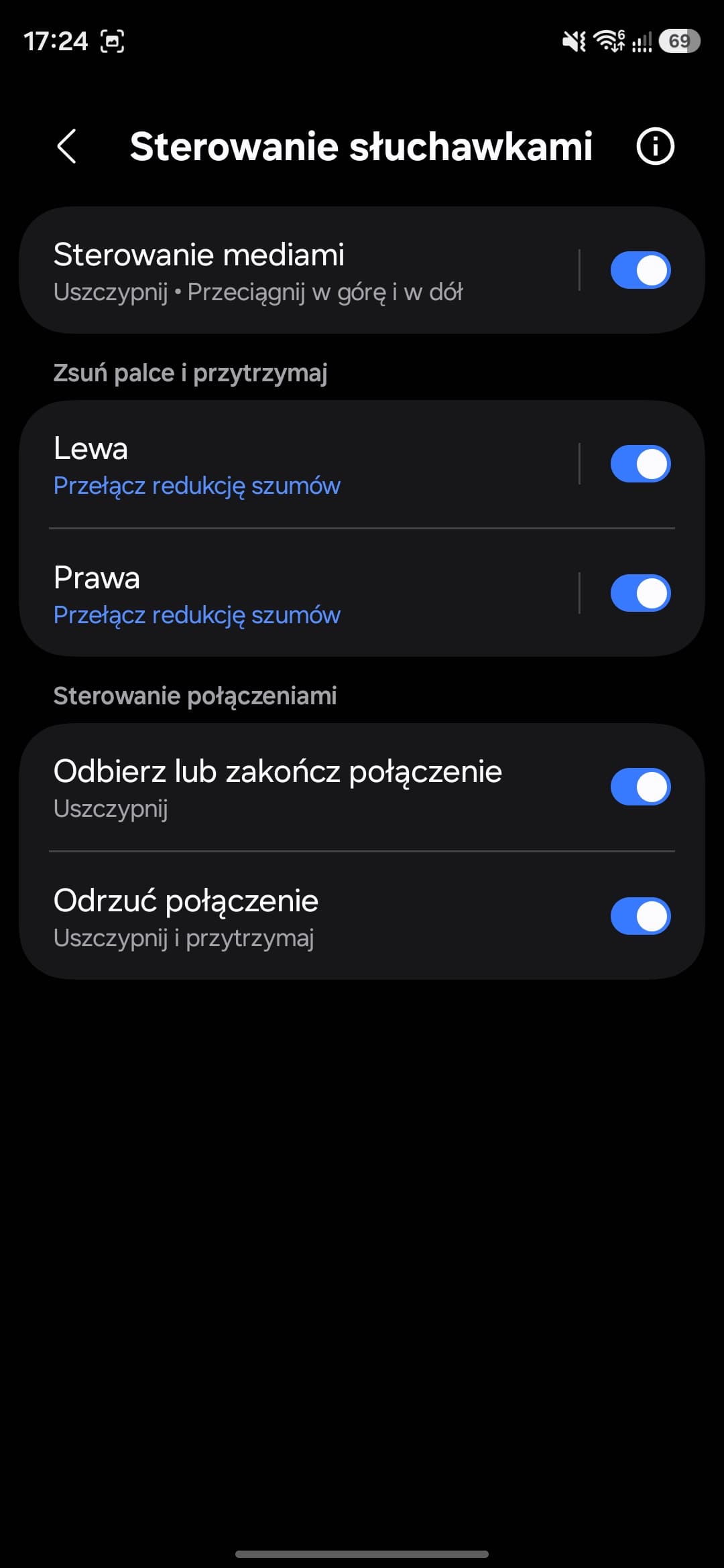Disable the Sterowanie mediami switch

640,271
